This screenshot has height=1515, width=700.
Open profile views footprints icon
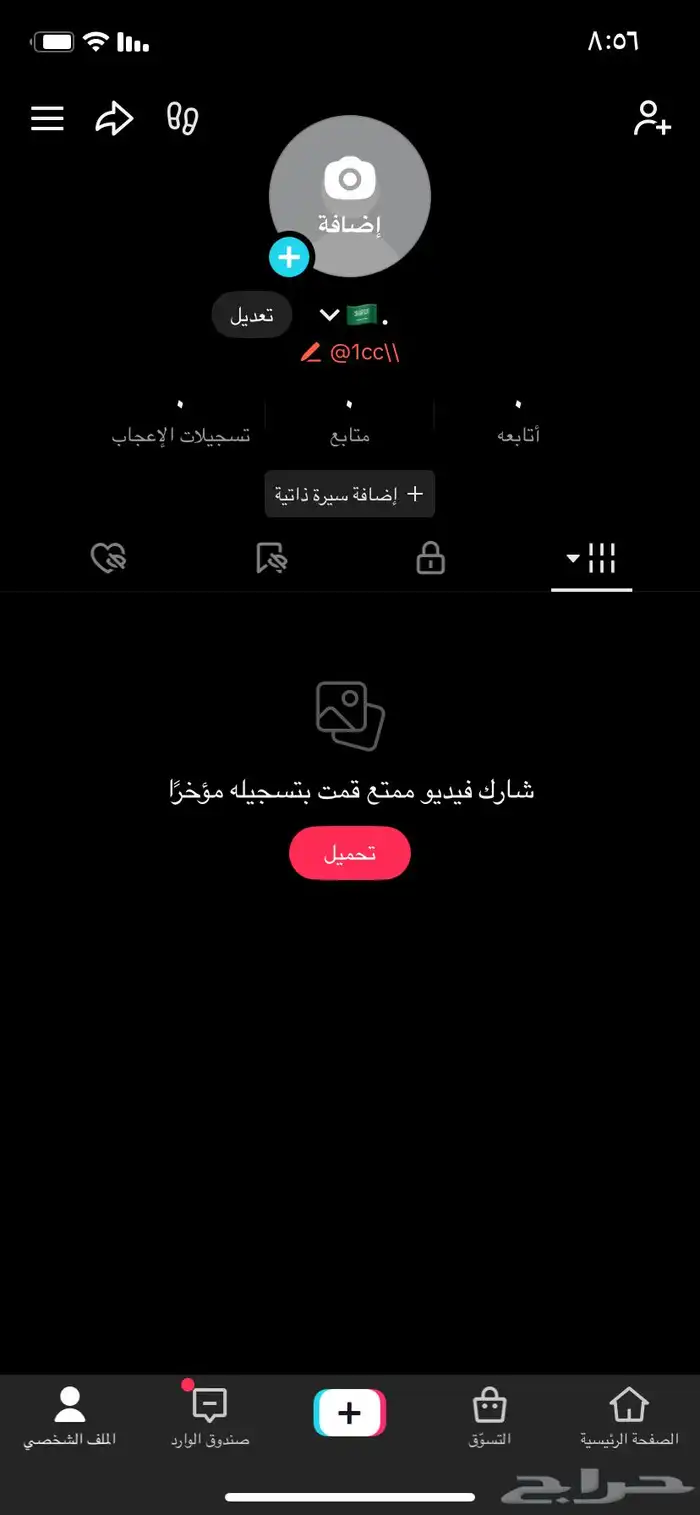[182, 119]
